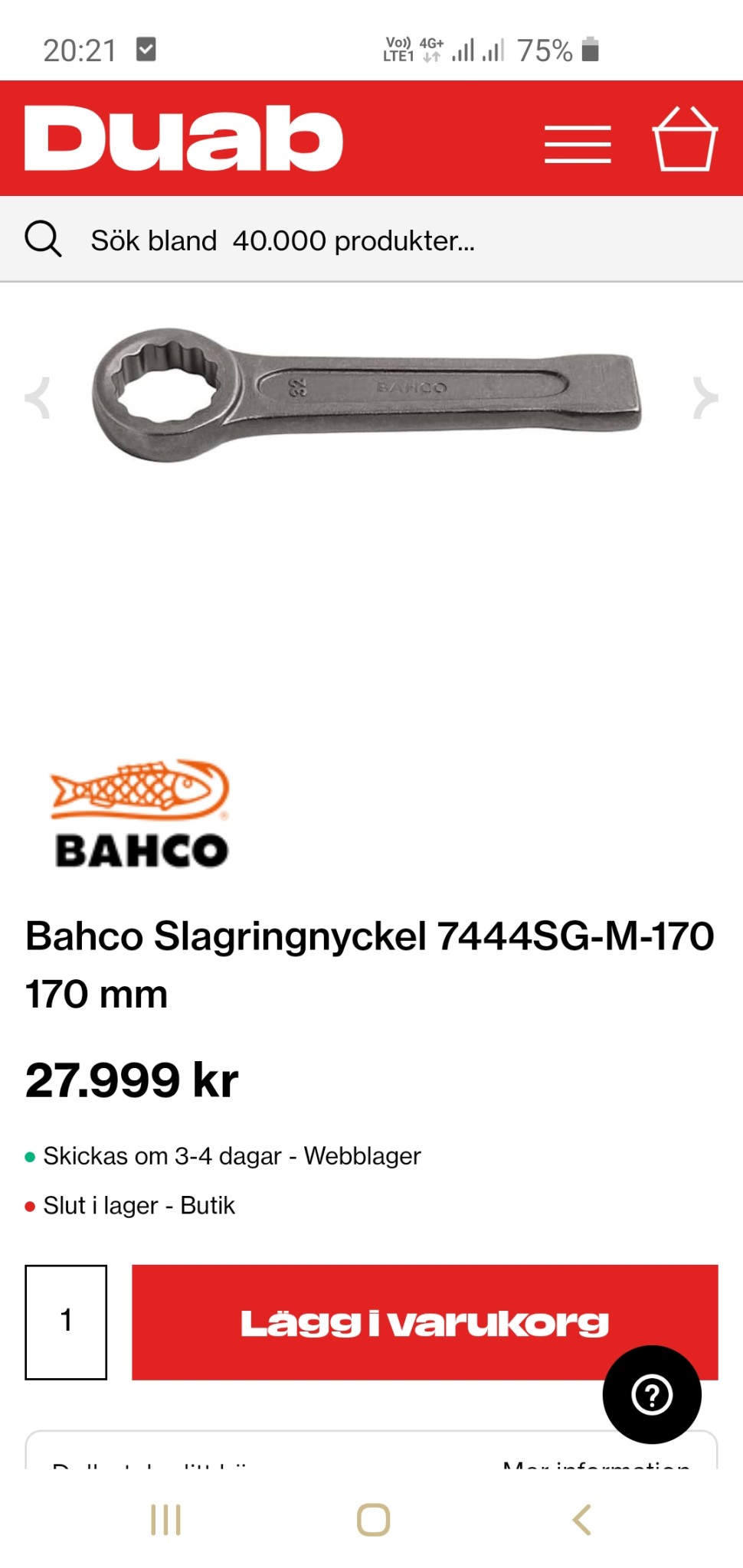Go back with system back button
This screenshot has width=743, height=1568.
[581, 1520]
